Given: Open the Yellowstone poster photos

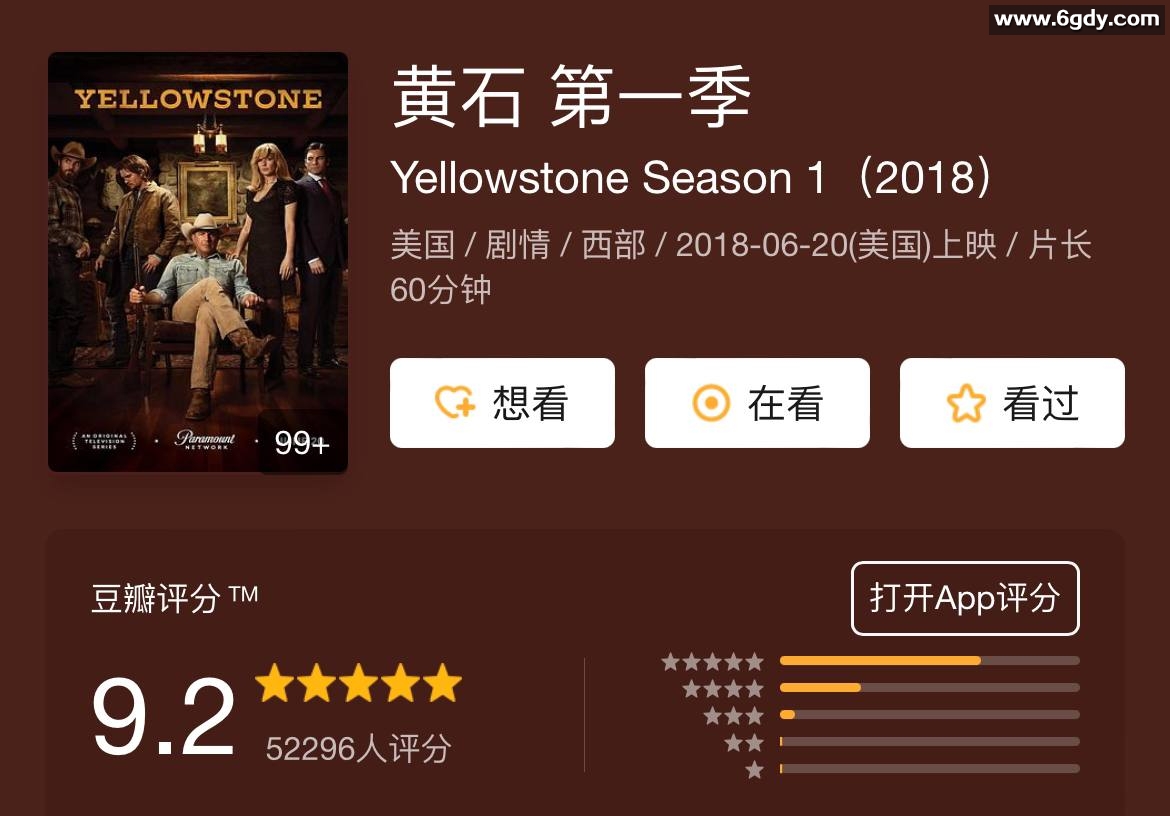Looking at the screenshot, I should (x=198, y=262).
